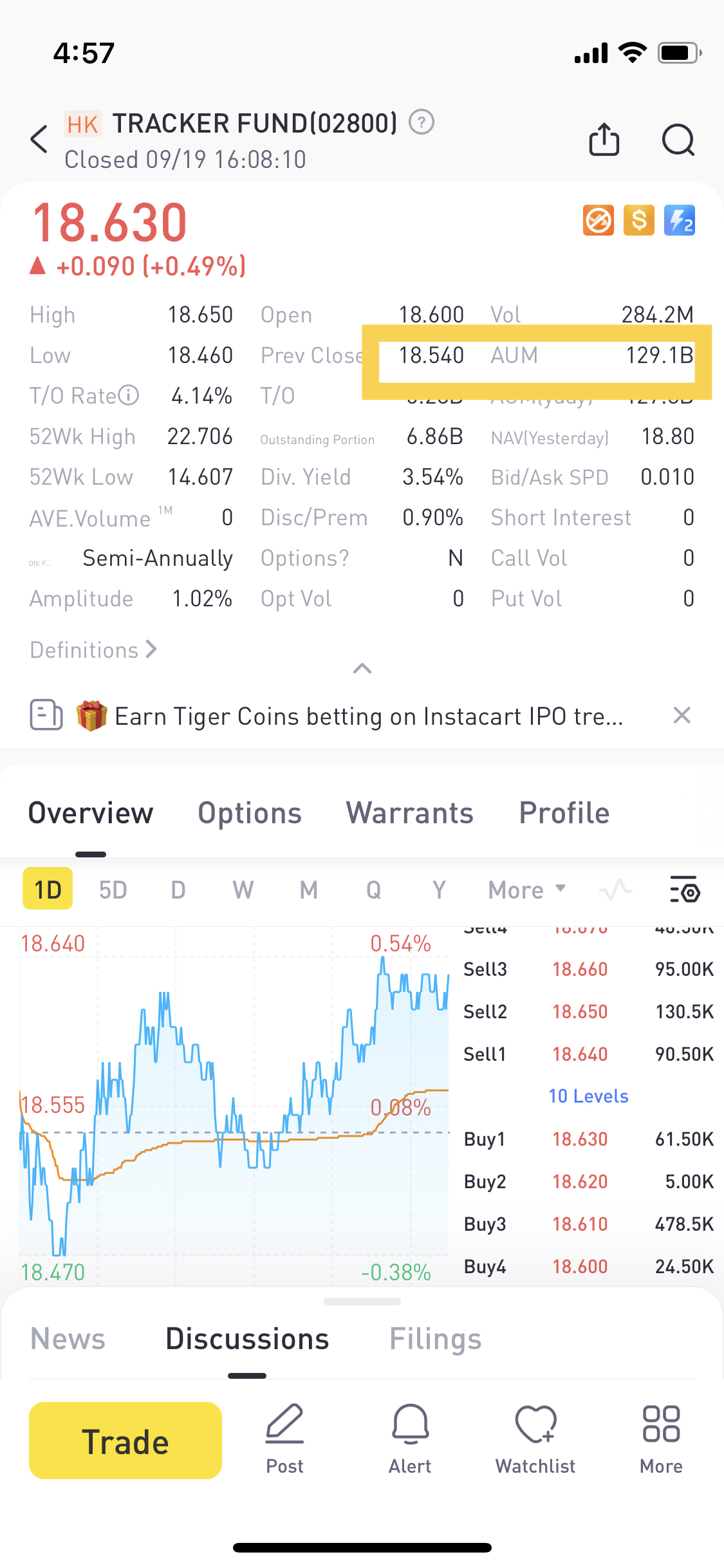Click the lightning quote level icon
Screen dimensions: 724x1568
point(680,221)
